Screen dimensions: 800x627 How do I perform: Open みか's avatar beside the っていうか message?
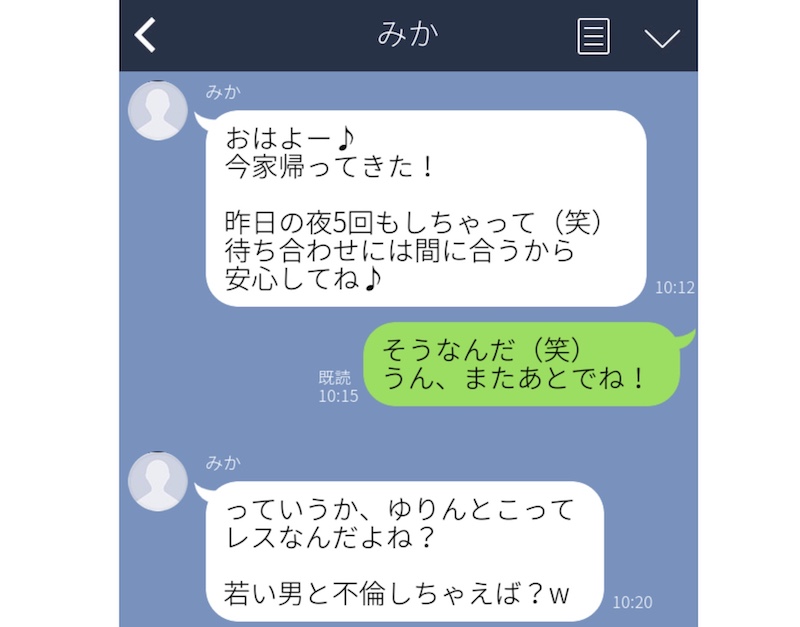pos(158,482)
